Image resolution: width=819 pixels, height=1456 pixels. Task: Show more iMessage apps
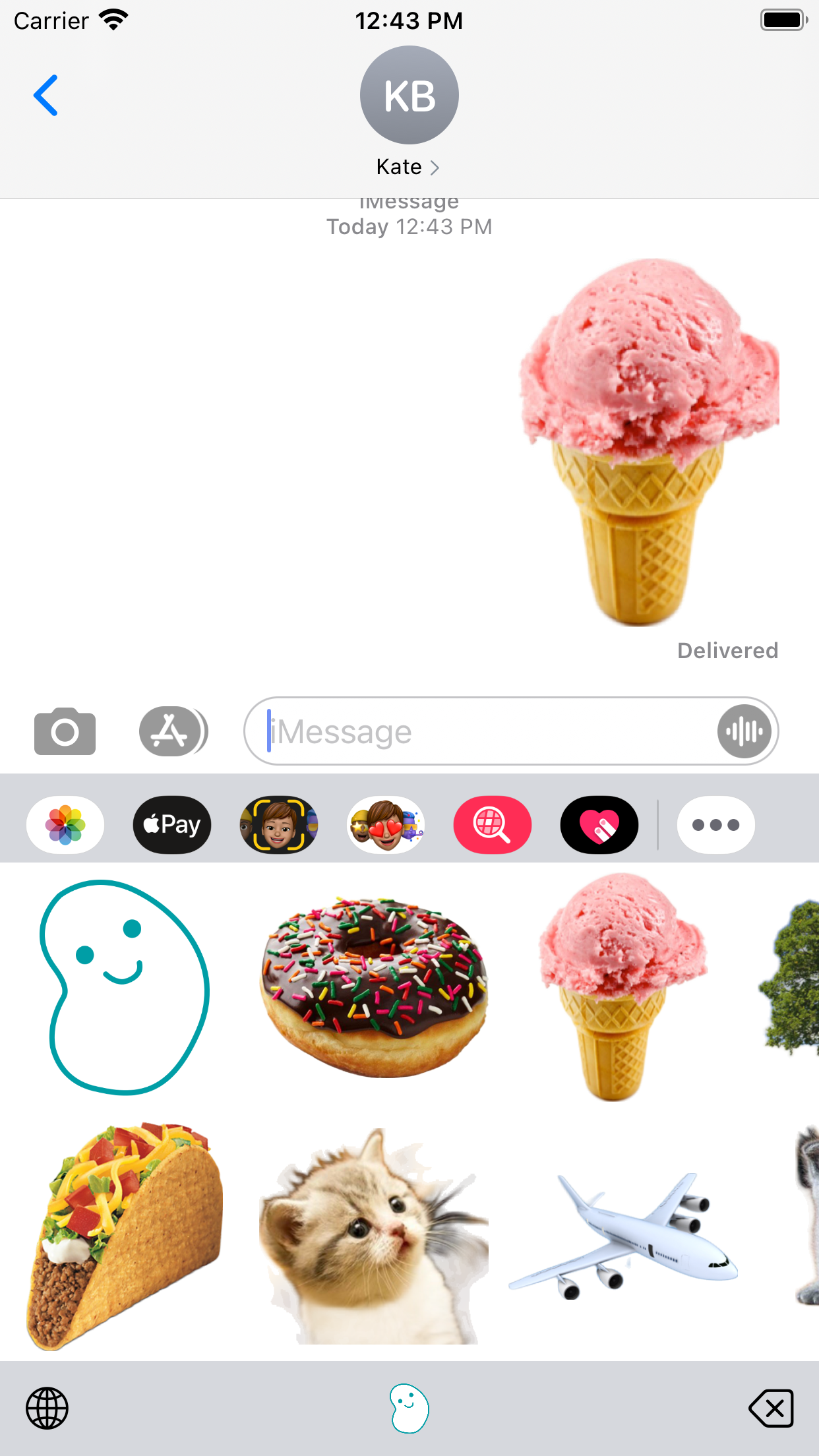[715, 825]
